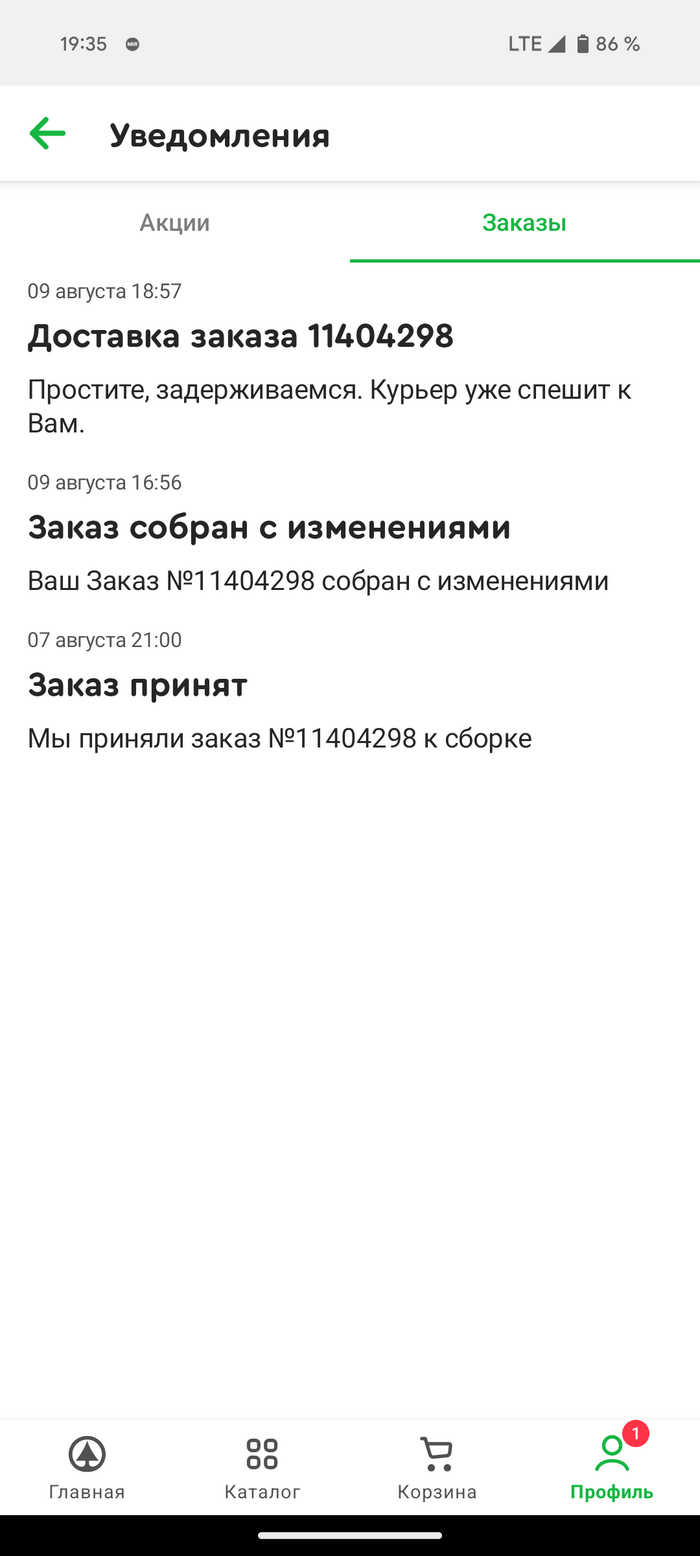Select the Заказы tab
This screenshot has height=1556, width=700.
[524, 223]
